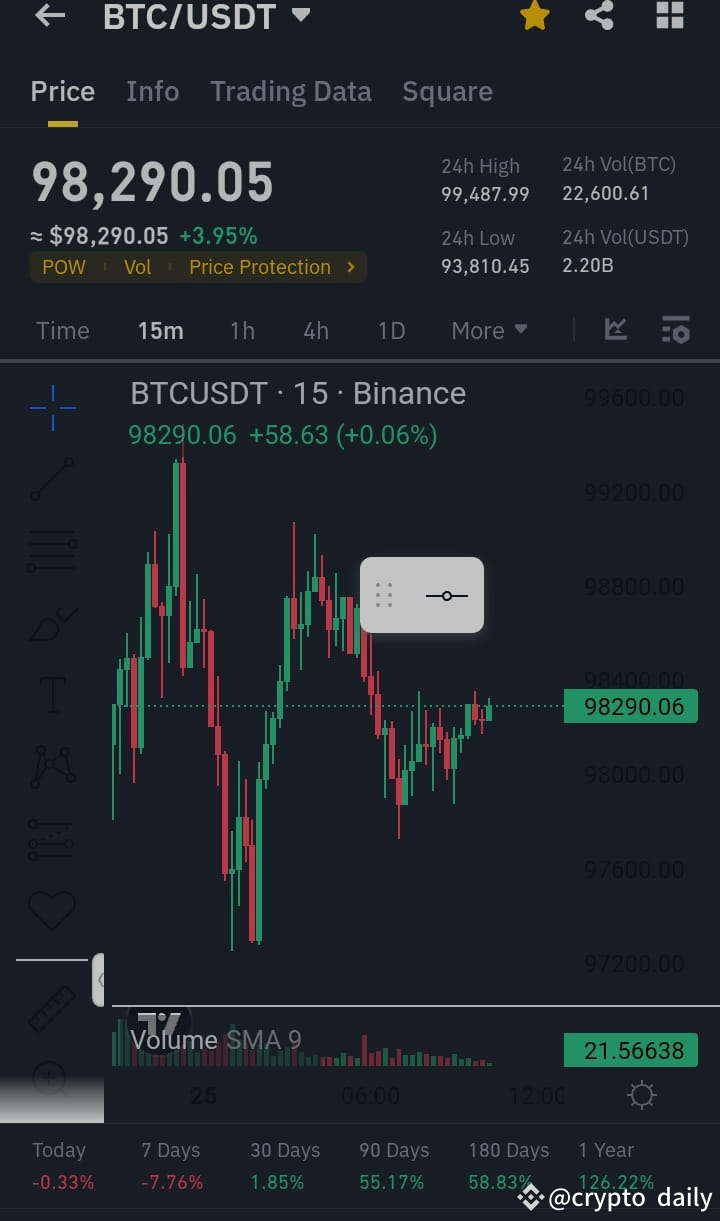Open the Square tab
The width and height of the screenshot is (720, 1221).
click(447, 91)
